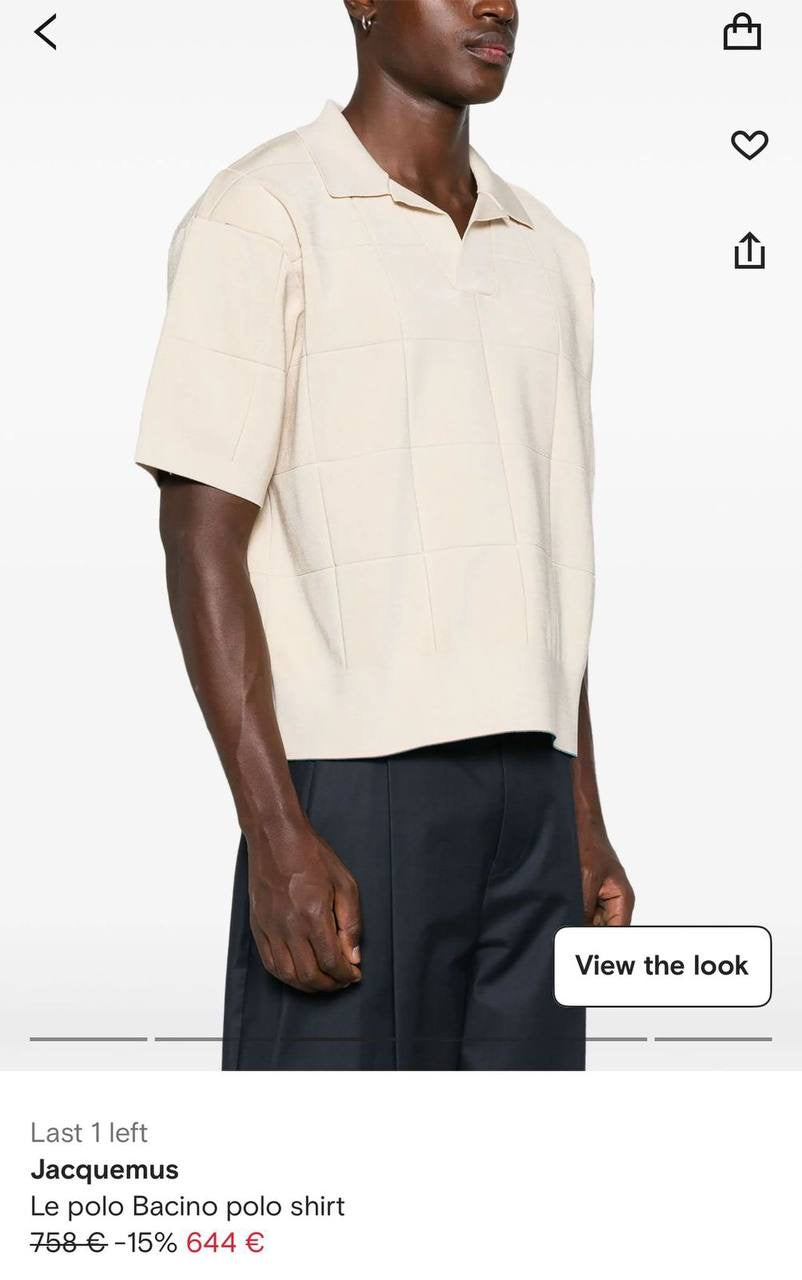The width and height of the screenshot is (802, 1280).
Task: Add this polo shirt to wishlist
Action: (x=749, y=145)
